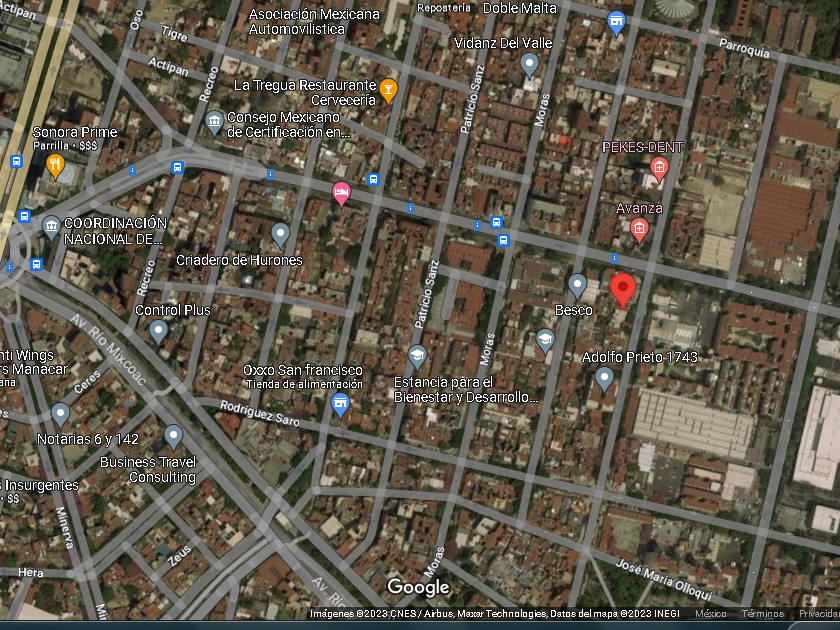Open Adolfo Prieto 1743 location pin
This screenshot has width=840, height=630.
tap(604, 379)
